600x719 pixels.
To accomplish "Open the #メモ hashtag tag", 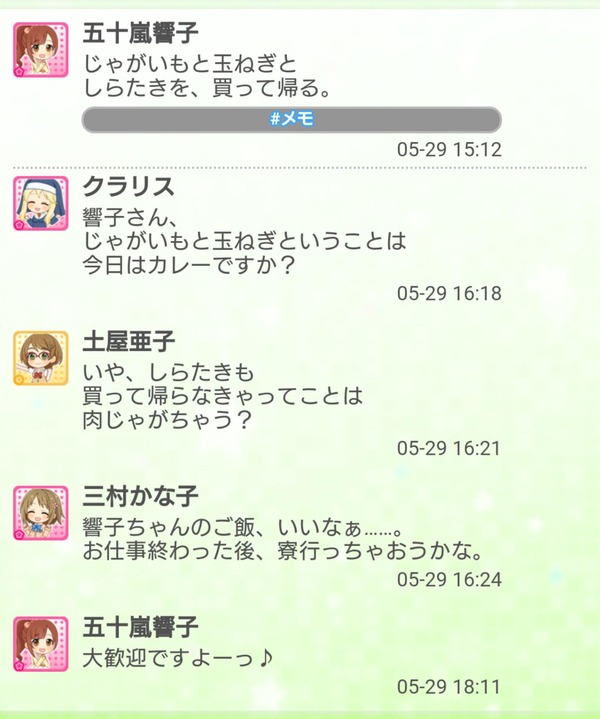I will [291, 120].
